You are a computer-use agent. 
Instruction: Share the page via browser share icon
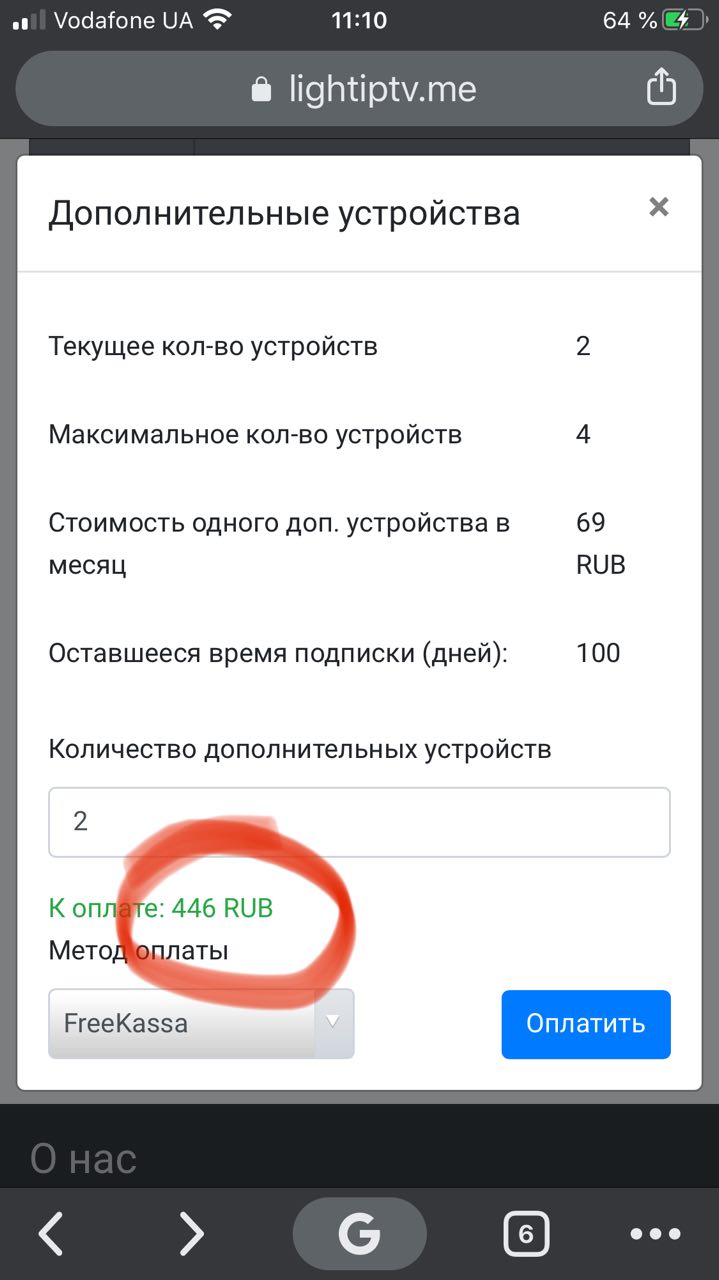(661, 88)
